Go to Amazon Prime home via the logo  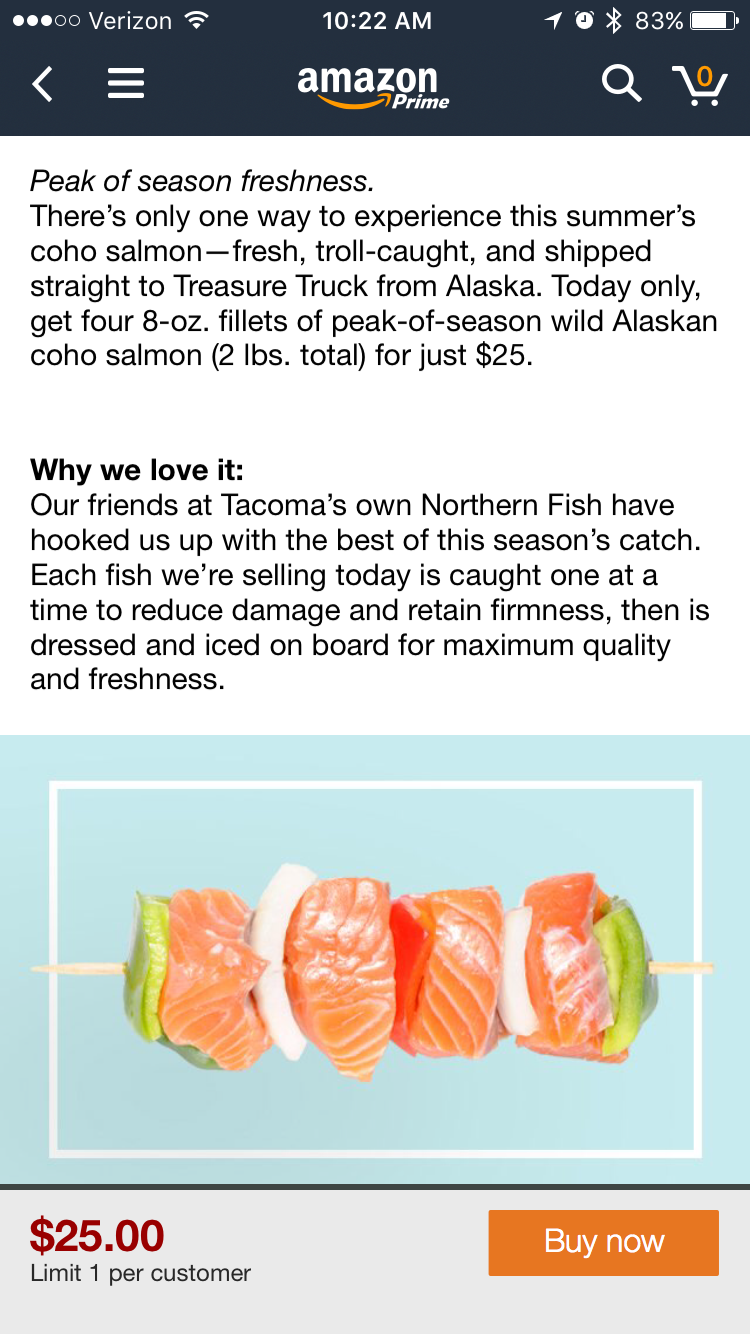[x=372, y=86]
